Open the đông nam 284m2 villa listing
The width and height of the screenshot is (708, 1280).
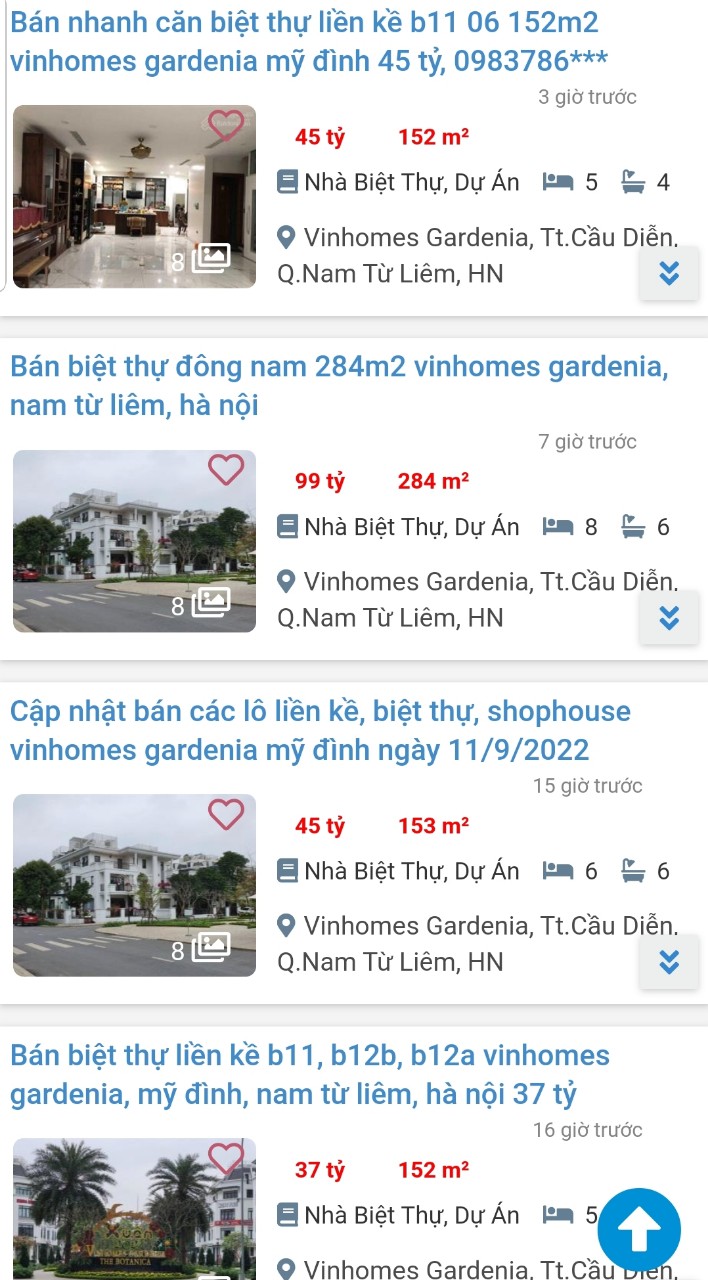pos(338,386)
